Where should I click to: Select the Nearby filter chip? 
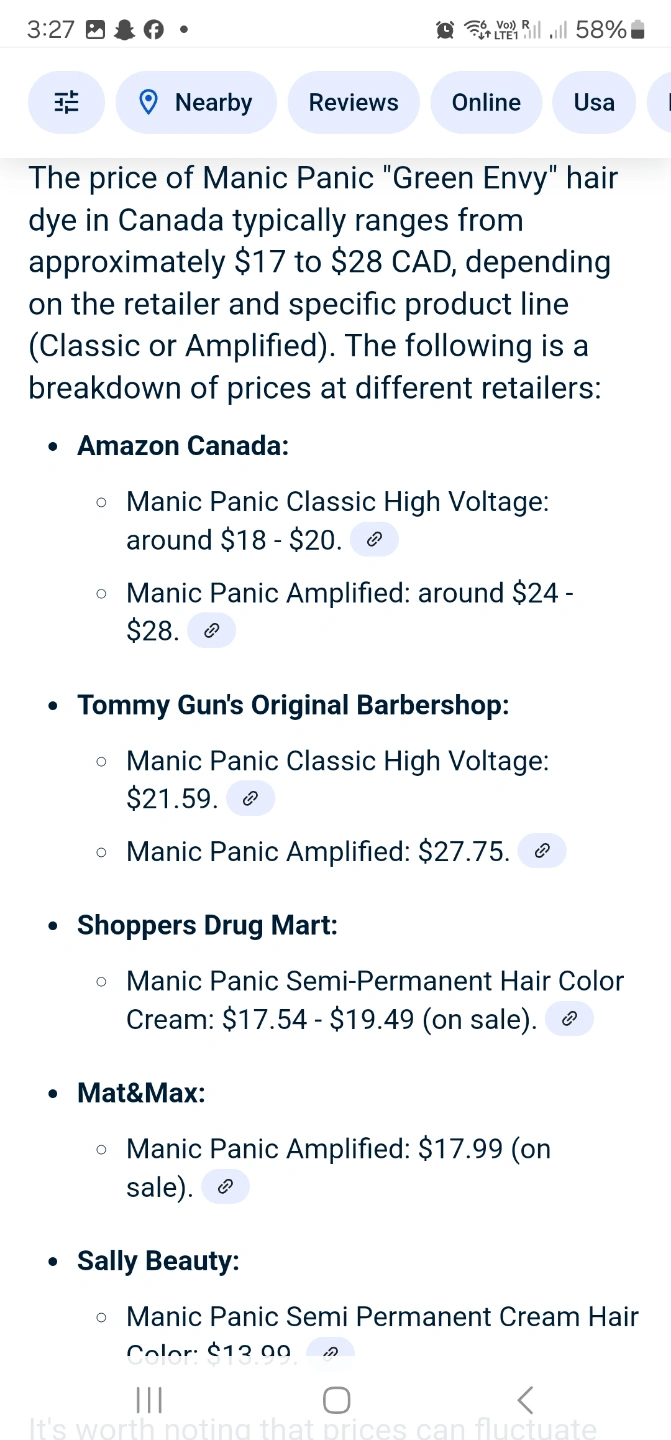196,102
